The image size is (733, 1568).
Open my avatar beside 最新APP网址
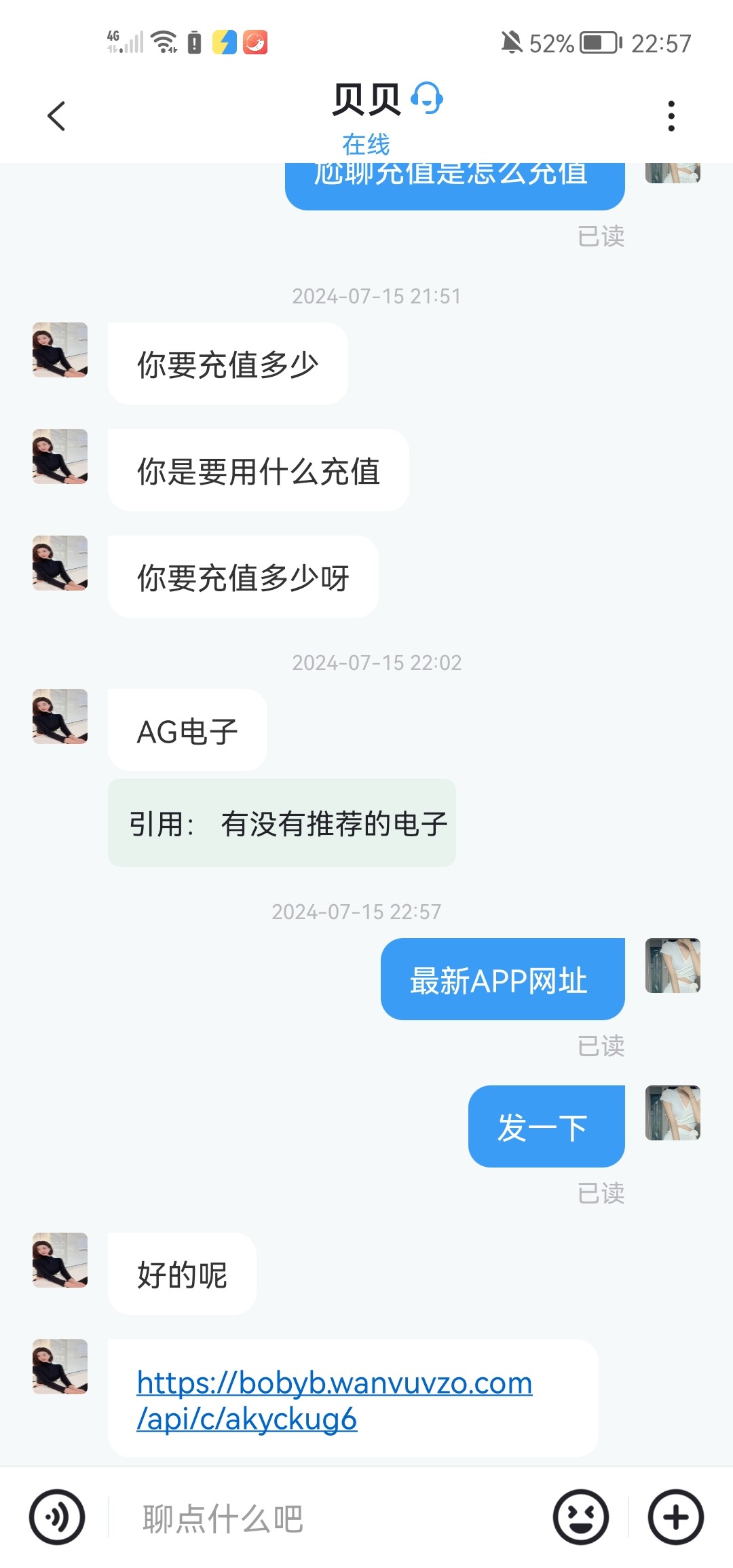click(672, 966)
